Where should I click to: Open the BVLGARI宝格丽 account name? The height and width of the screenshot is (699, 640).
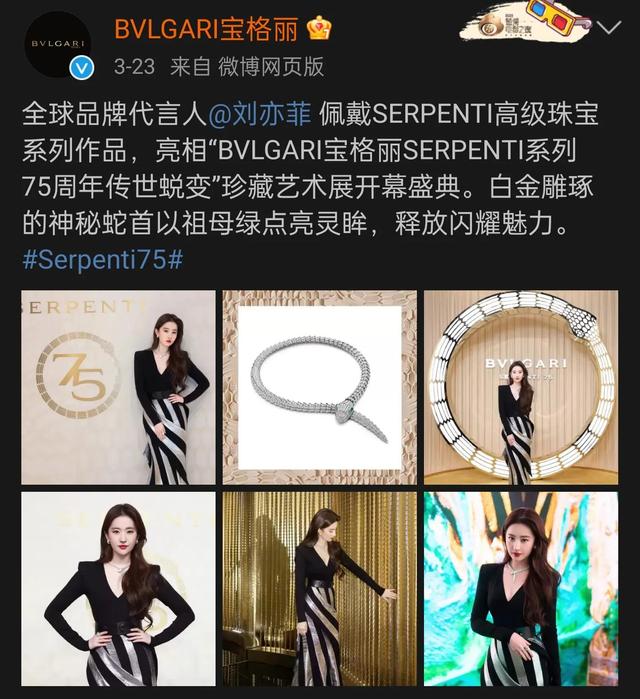click(x=206, y=30)
